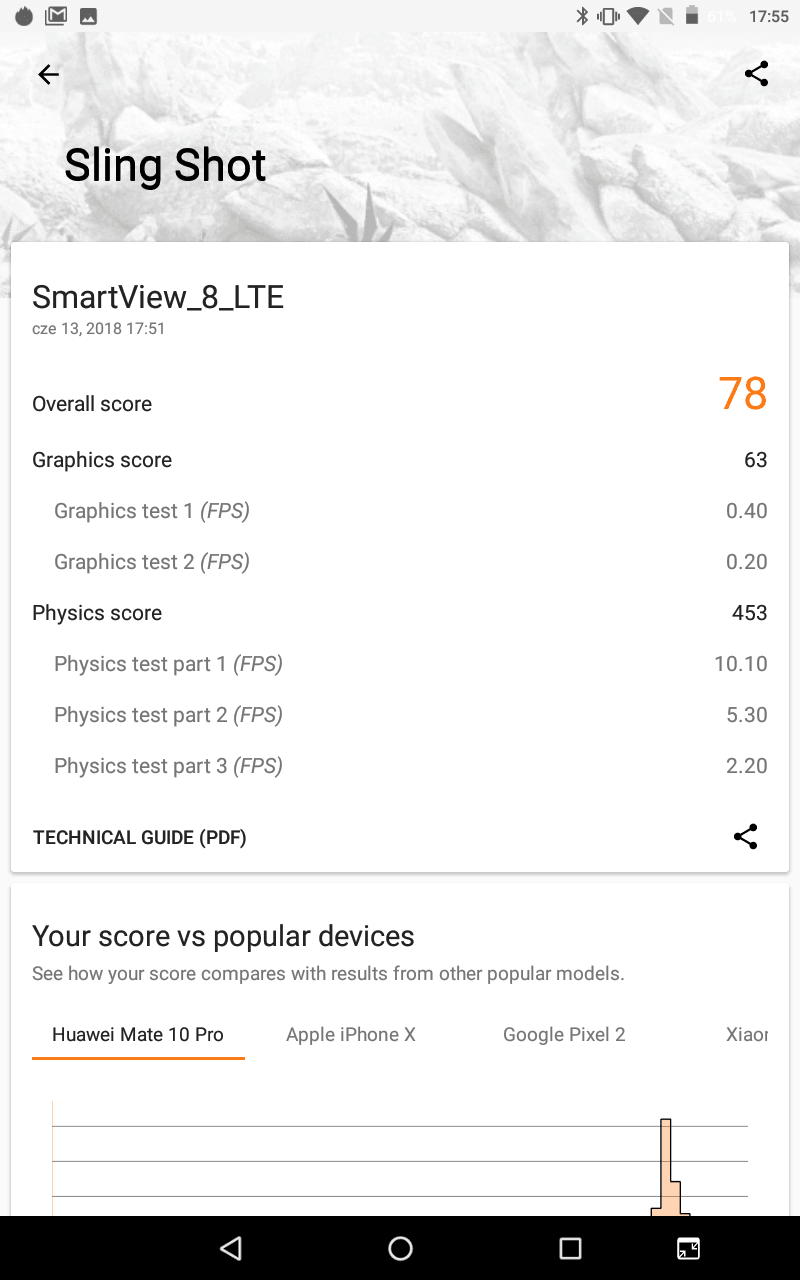800x1280 pixels.
Task: Open recent apps from navigation bar
Action: (x=570, y=1248)
